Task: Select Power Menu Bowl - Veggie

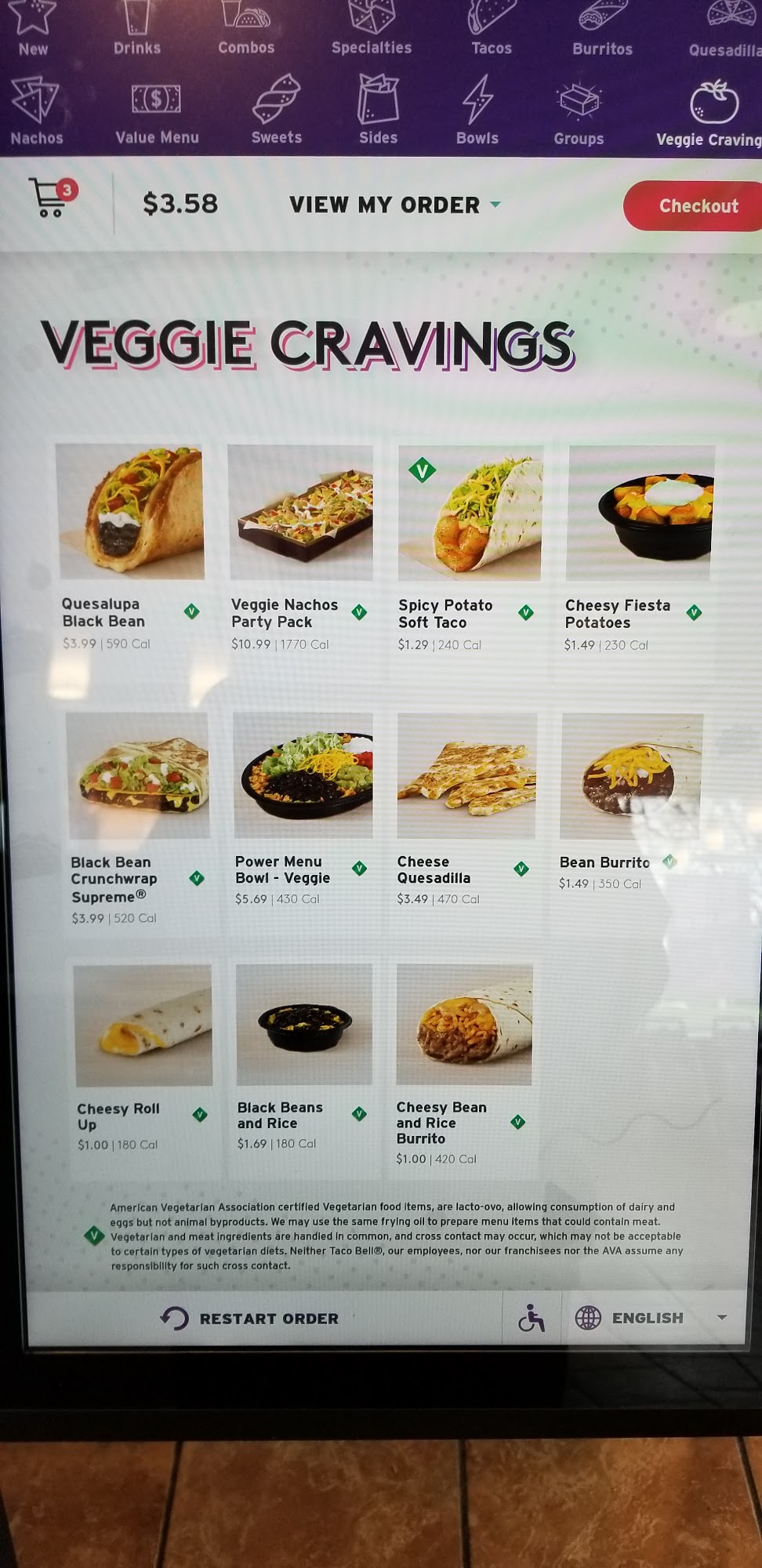Action: (x=303, y=809)
